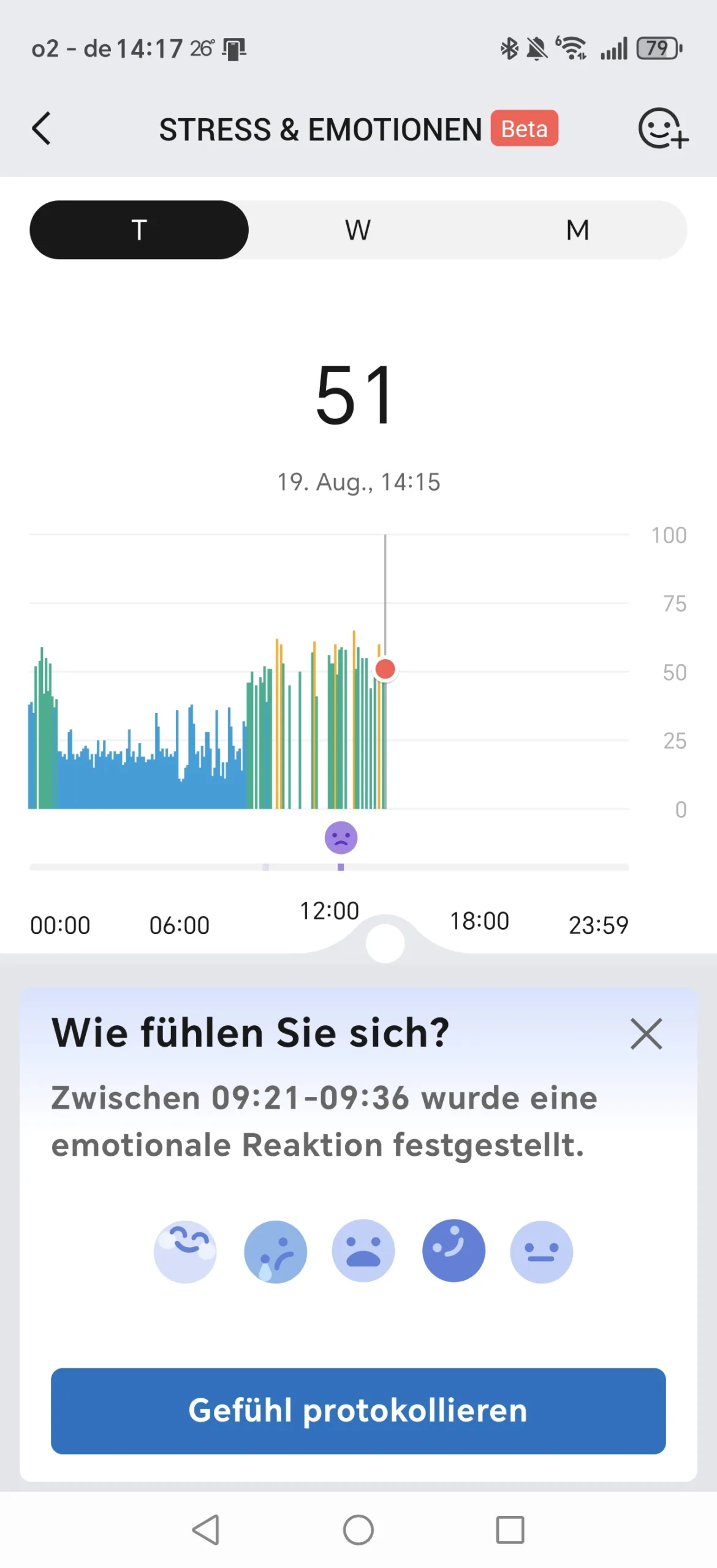Image resolution: width=717 pixels, height=1568 pixels.
Task: Select the T daily view
Action: coord(139,230)
